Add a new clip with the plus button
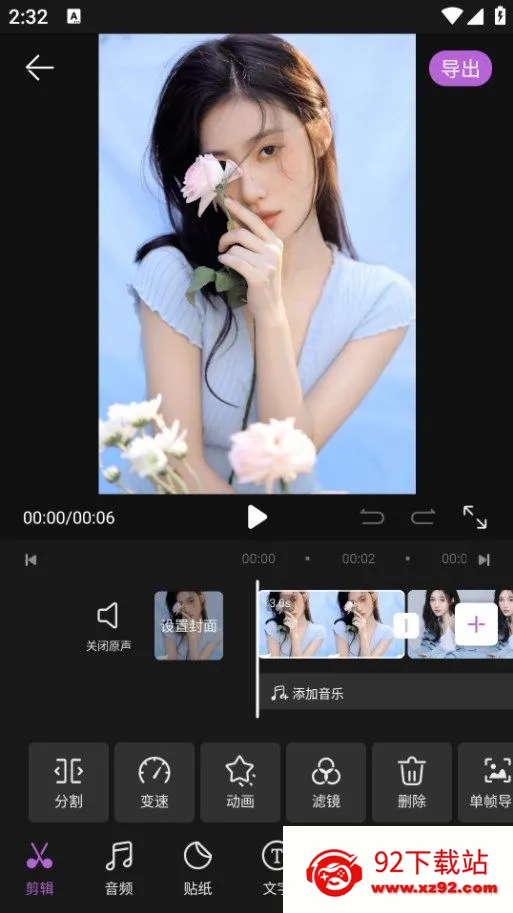Screen dimensions: 513x913 pos(476,624)
